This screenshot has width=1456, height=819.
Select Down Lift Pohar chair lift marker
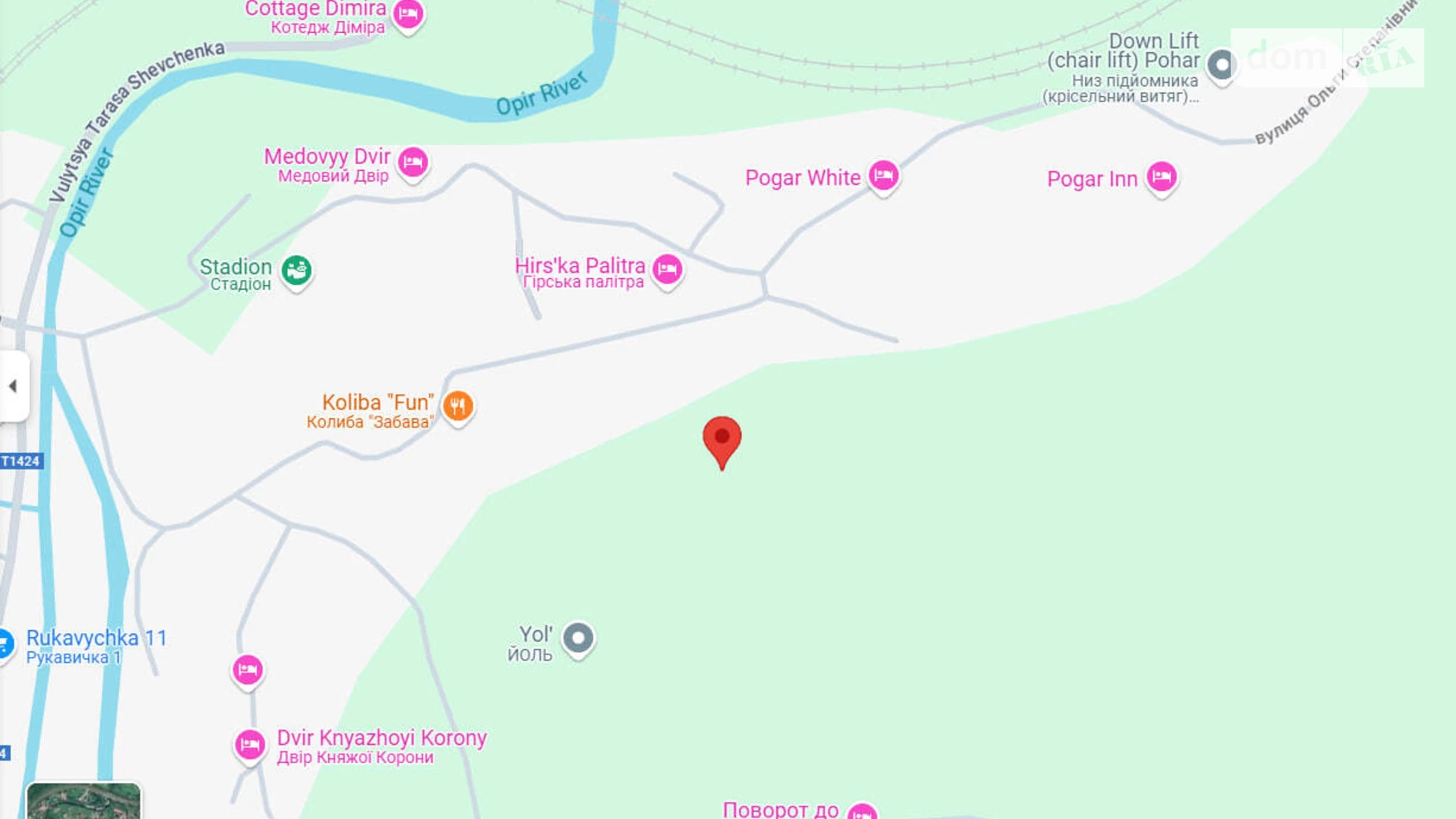tap(1221, 65)
